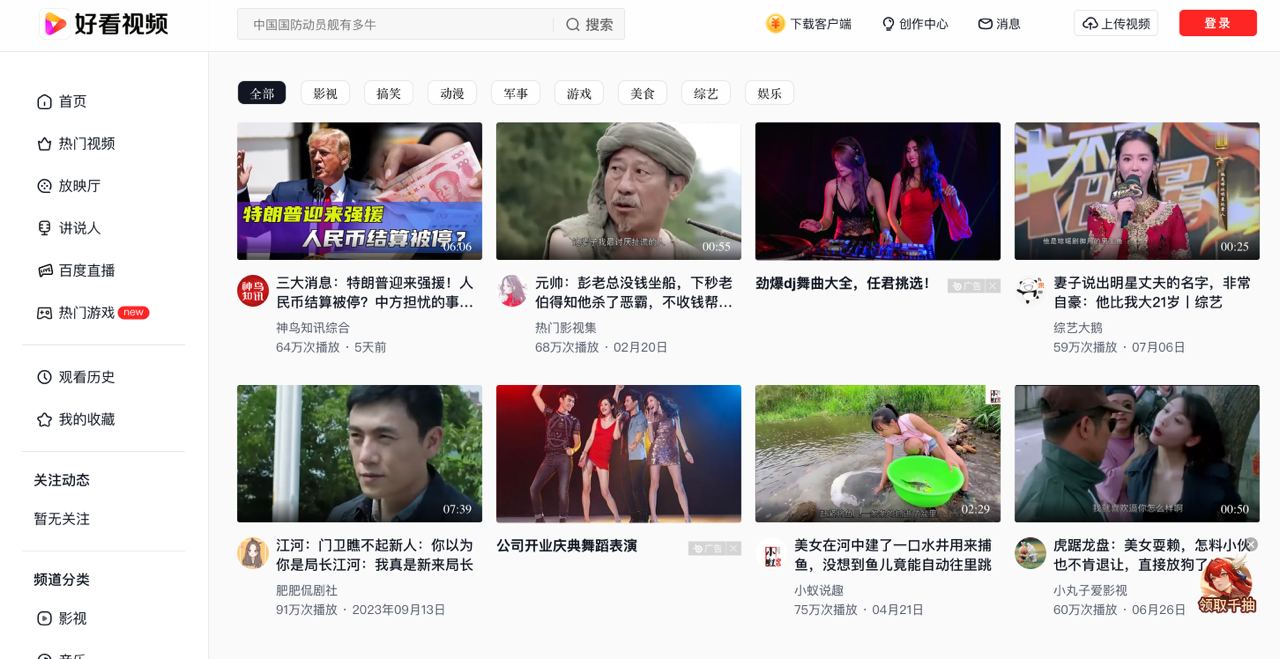Viewport: 1280px width, 659px height.
Task: Select the 搞笑 category chip
Action: click(x=388, y=93)
